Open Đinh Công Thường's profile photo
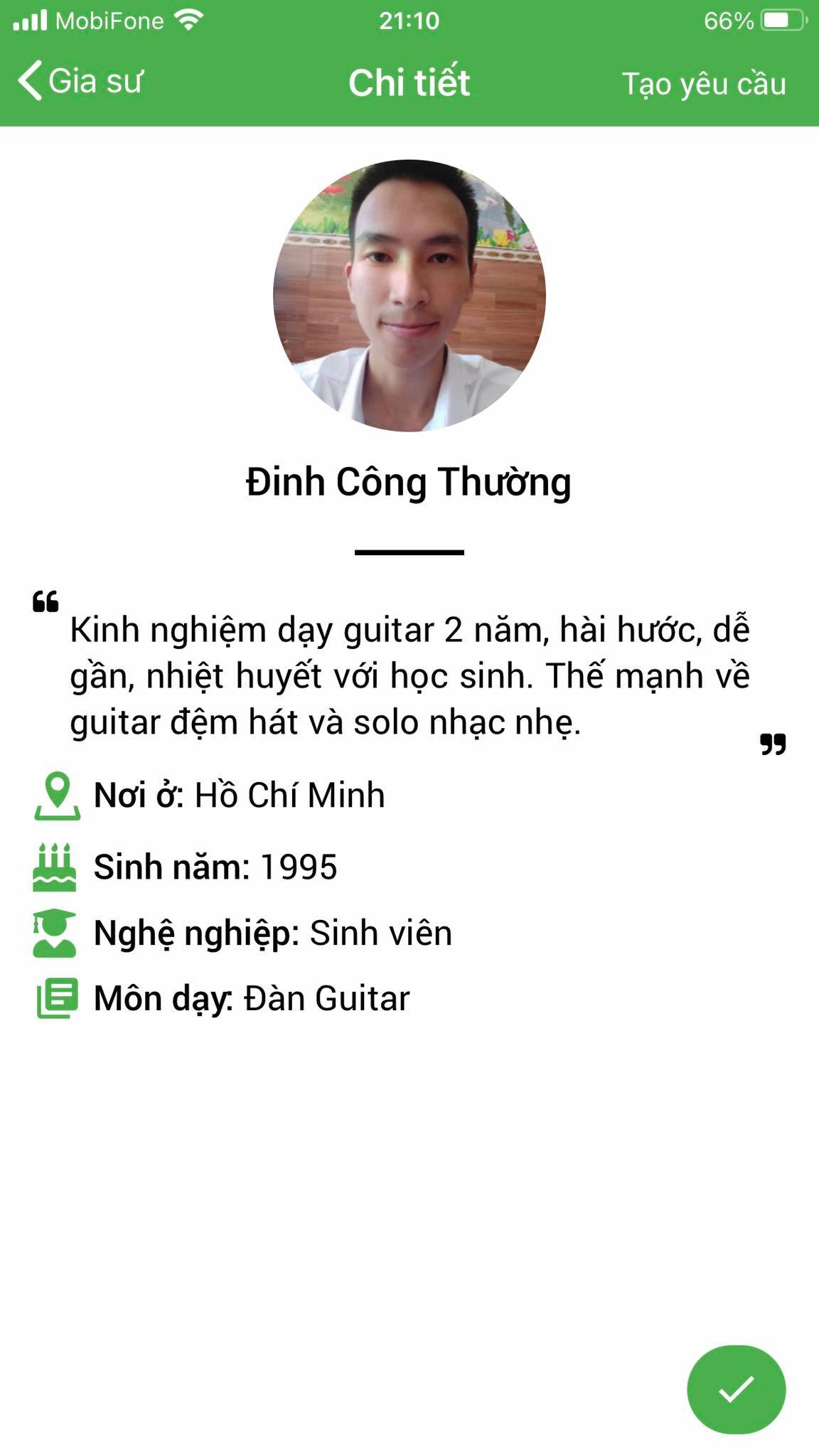This screenshot has width=819, height=1456. point(409,295)
